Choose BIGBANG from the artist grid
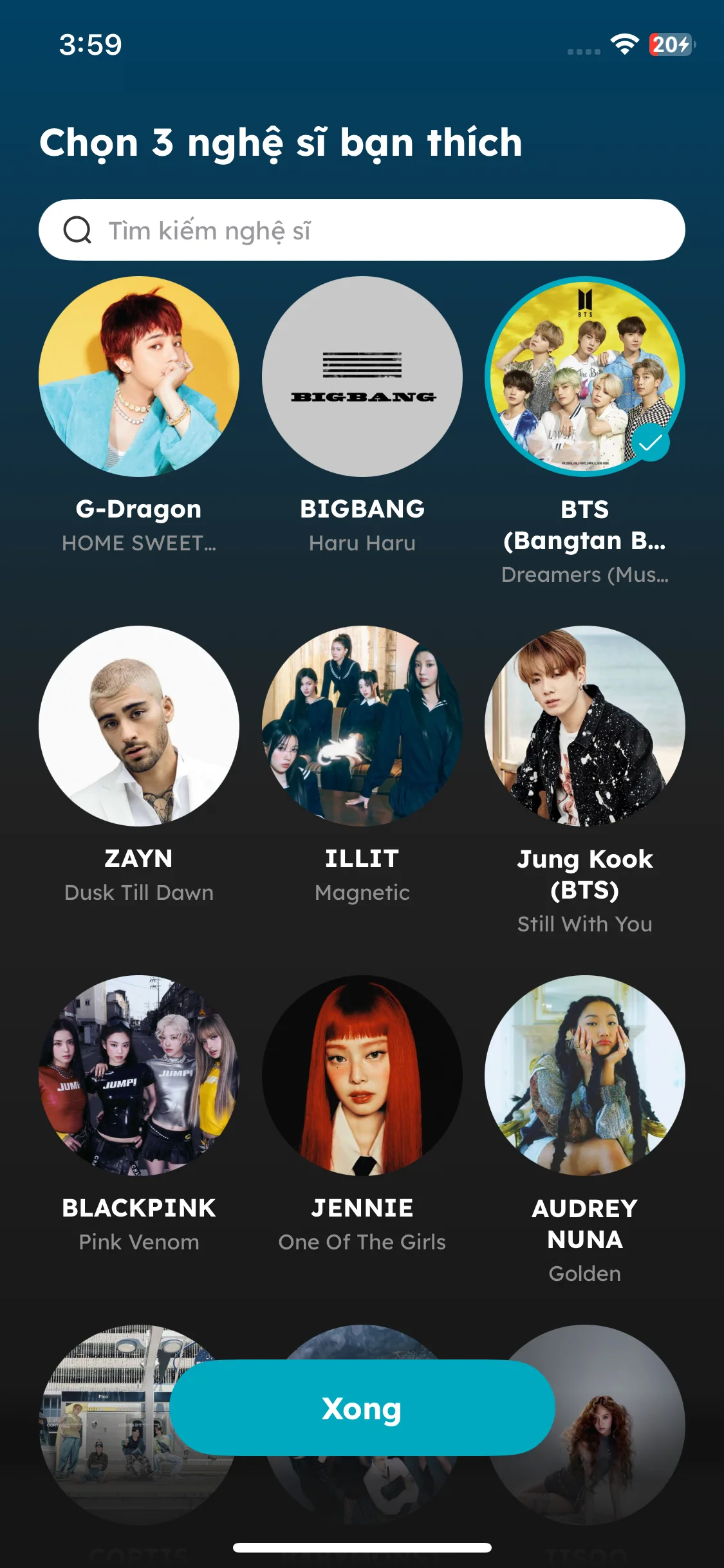This screenshot has height=1568, width=724. click(362, 377)
